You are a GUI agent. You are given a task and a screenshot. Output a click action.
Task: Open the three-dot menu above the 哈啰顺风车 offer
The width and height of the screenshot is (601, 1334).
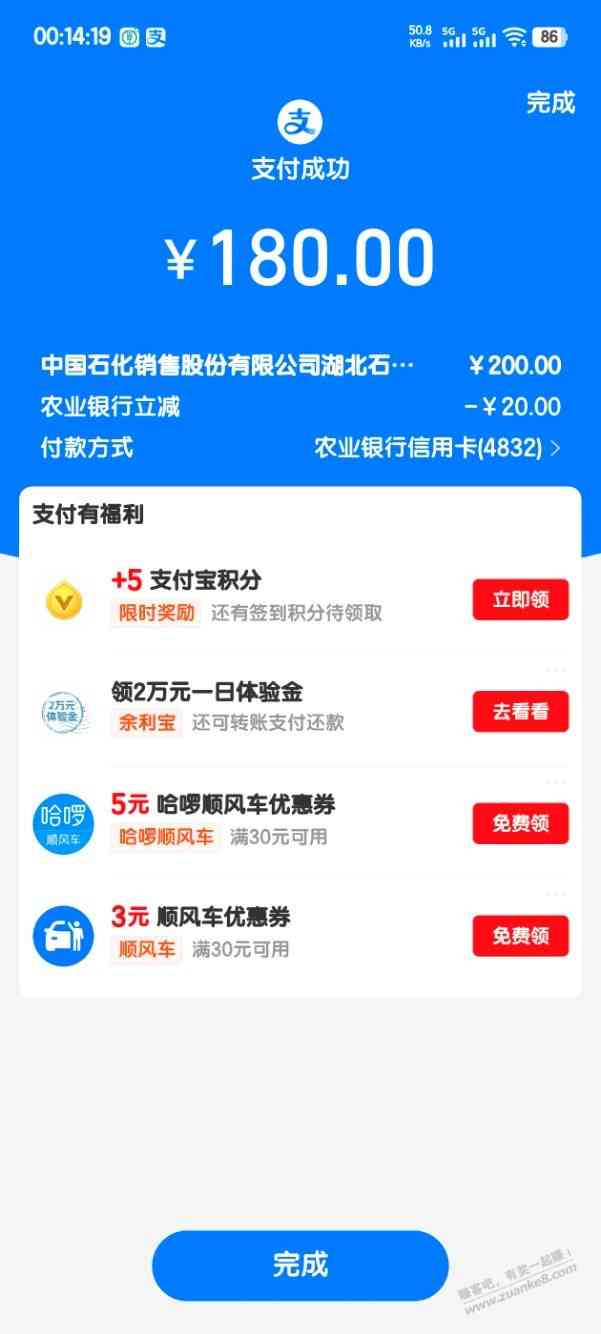click(556, 782)
